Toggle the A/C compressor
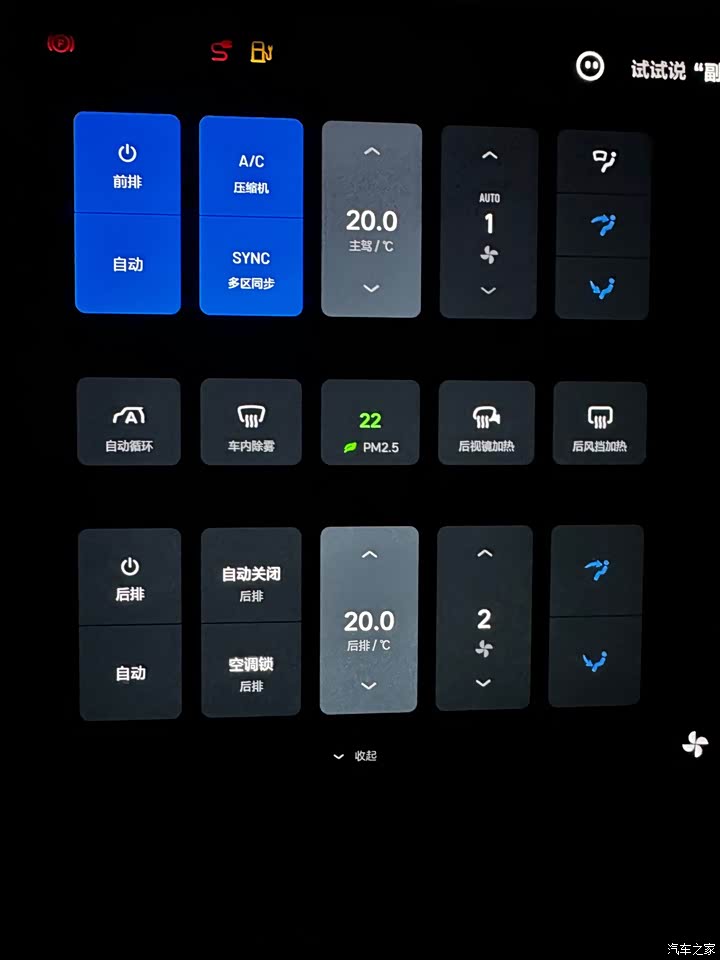The image size is (720, 960). 252,171
